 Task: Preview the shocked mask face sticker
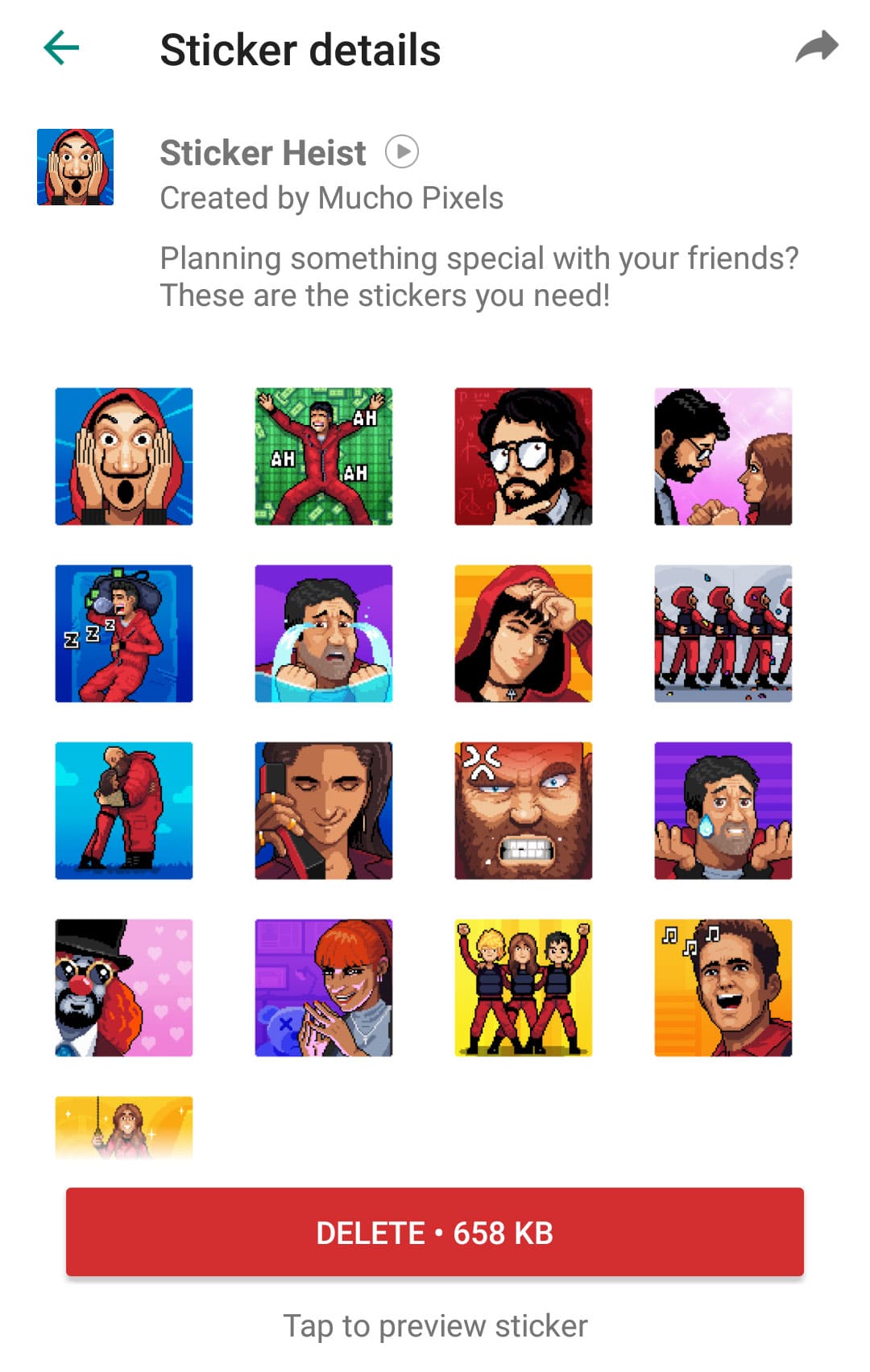[x=124, y=457]
